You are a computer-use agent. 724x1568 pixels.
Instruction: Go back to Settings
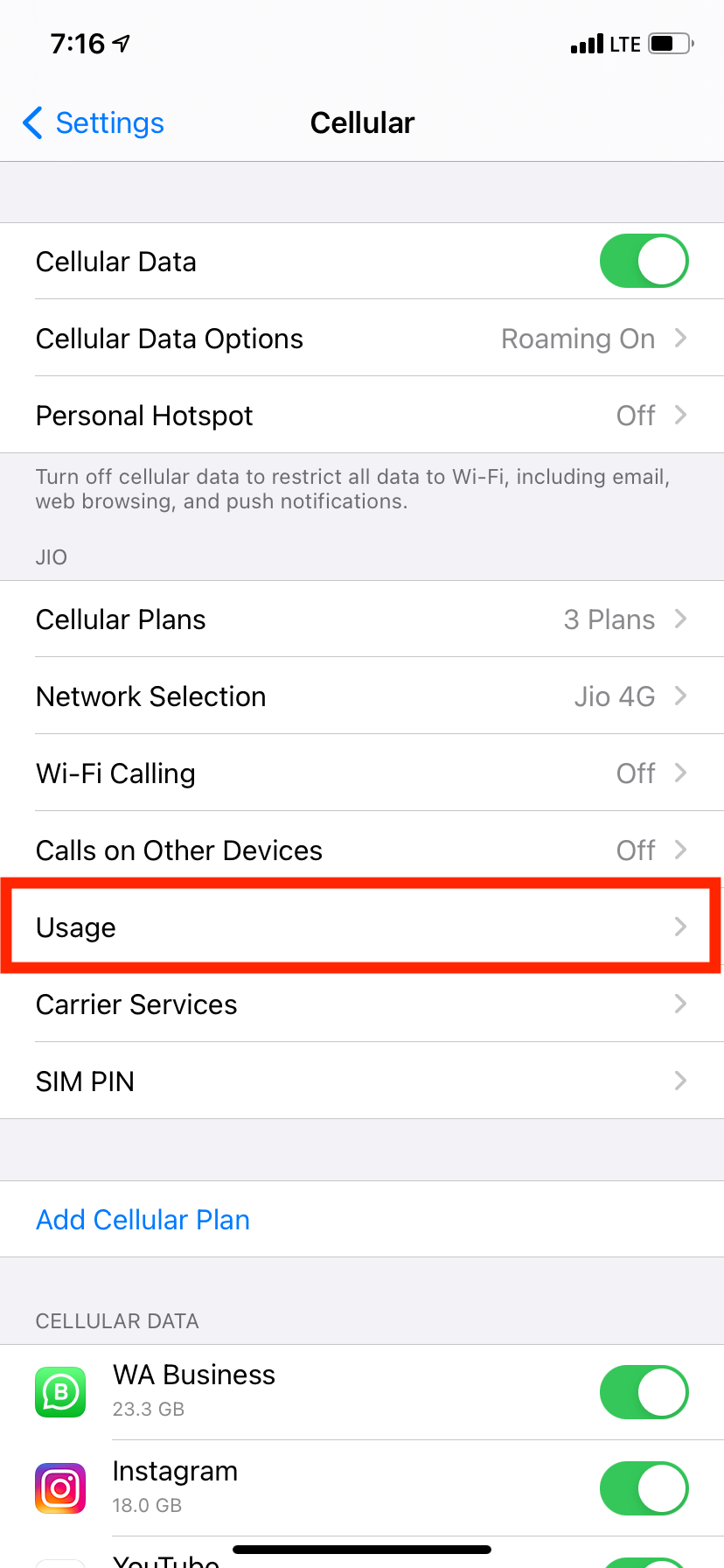tap(94, 123)
